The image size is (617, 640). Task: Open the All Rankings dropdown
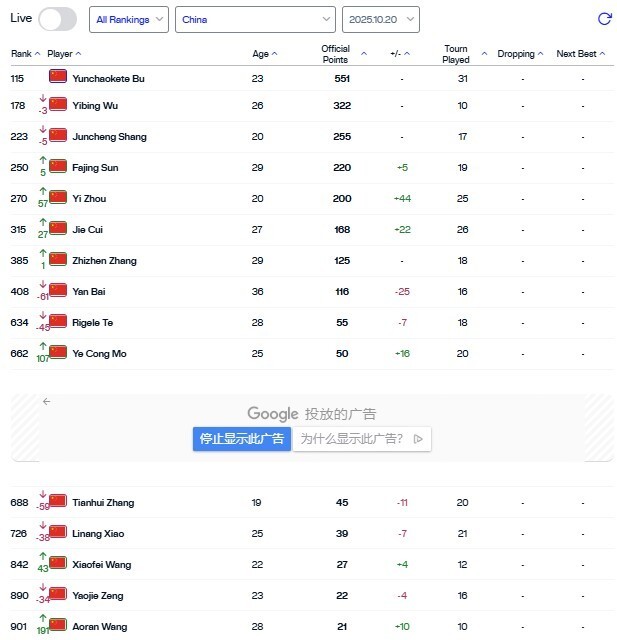point(128,19)
